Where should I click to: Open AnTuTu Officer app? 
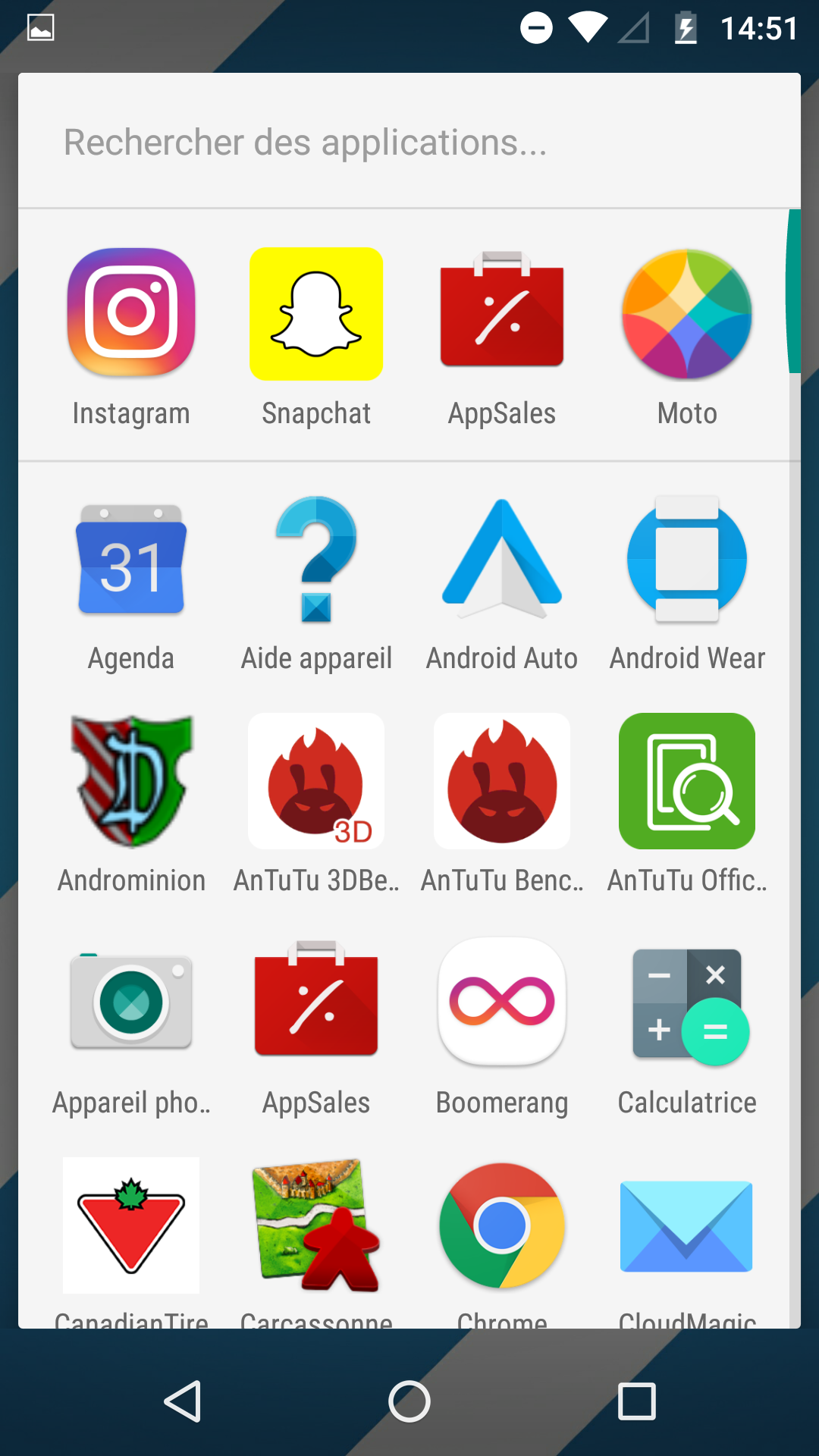click(x=687, y=781)
